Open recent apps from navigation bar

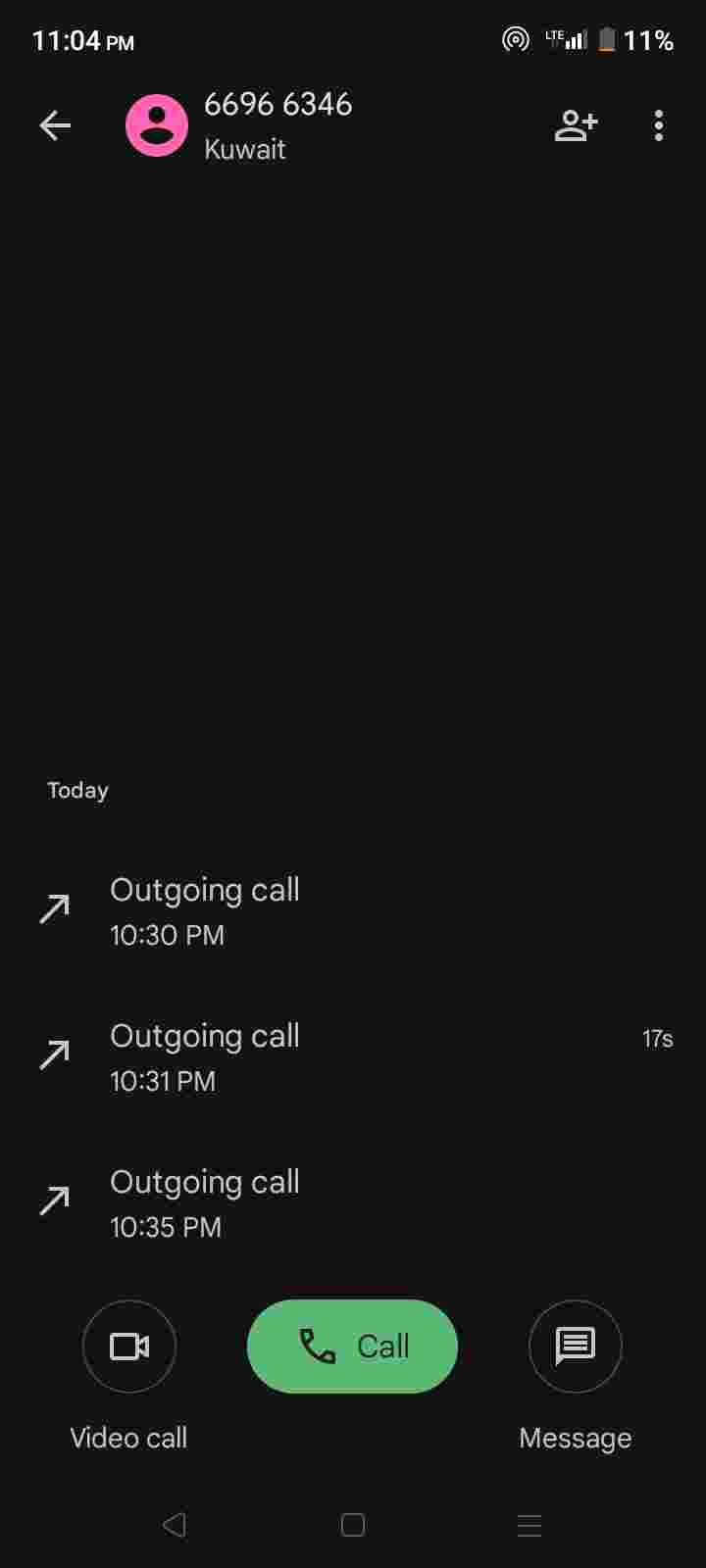point(529,1525)
